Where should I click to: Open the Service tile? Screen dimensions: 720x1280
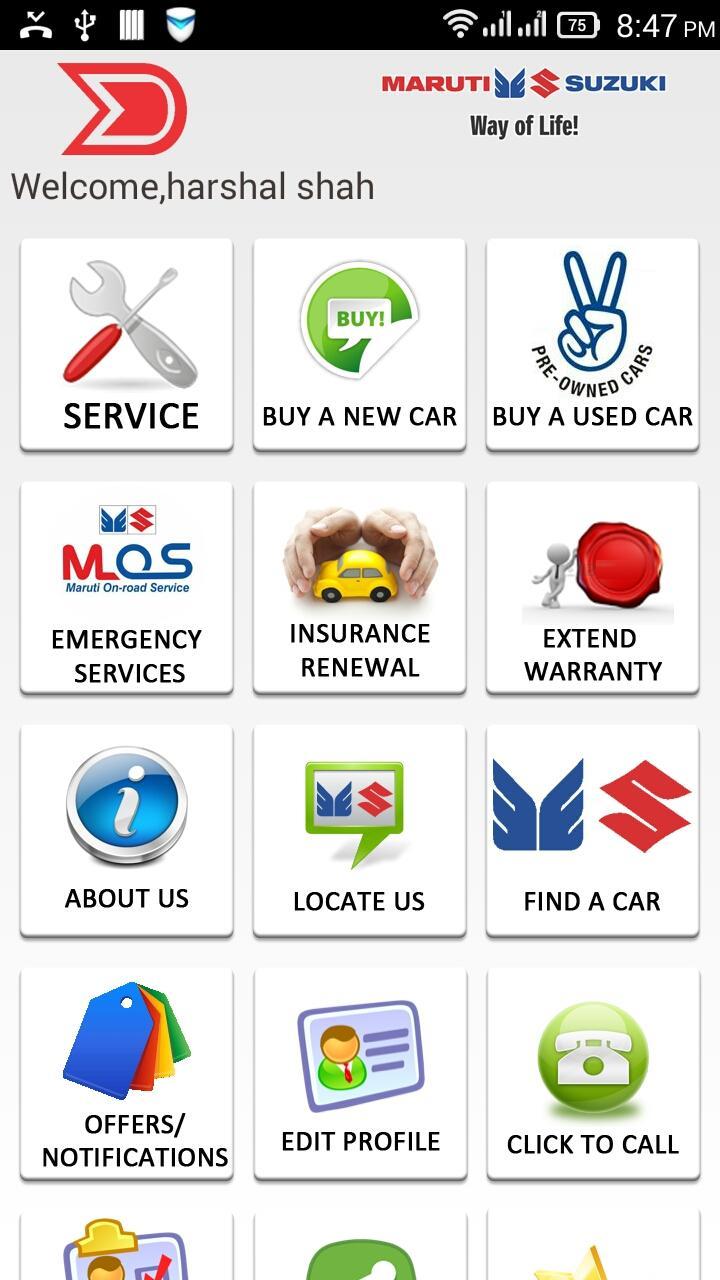click(127, 344)
